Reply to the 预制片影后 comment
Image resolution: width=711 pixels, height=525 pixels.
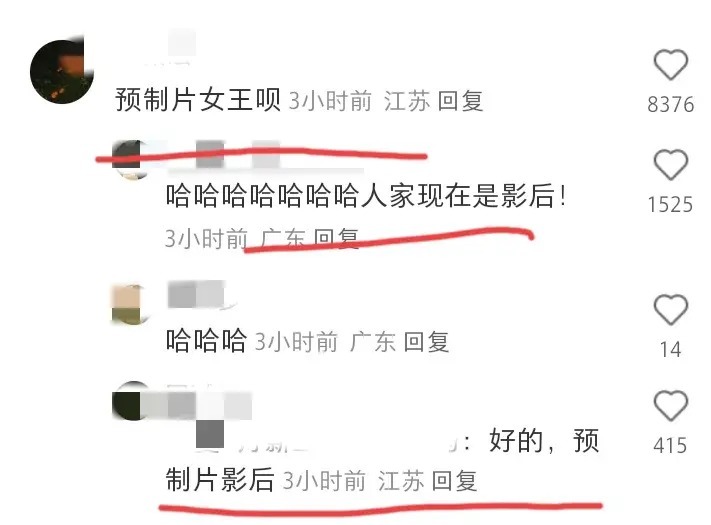(454, 481)
